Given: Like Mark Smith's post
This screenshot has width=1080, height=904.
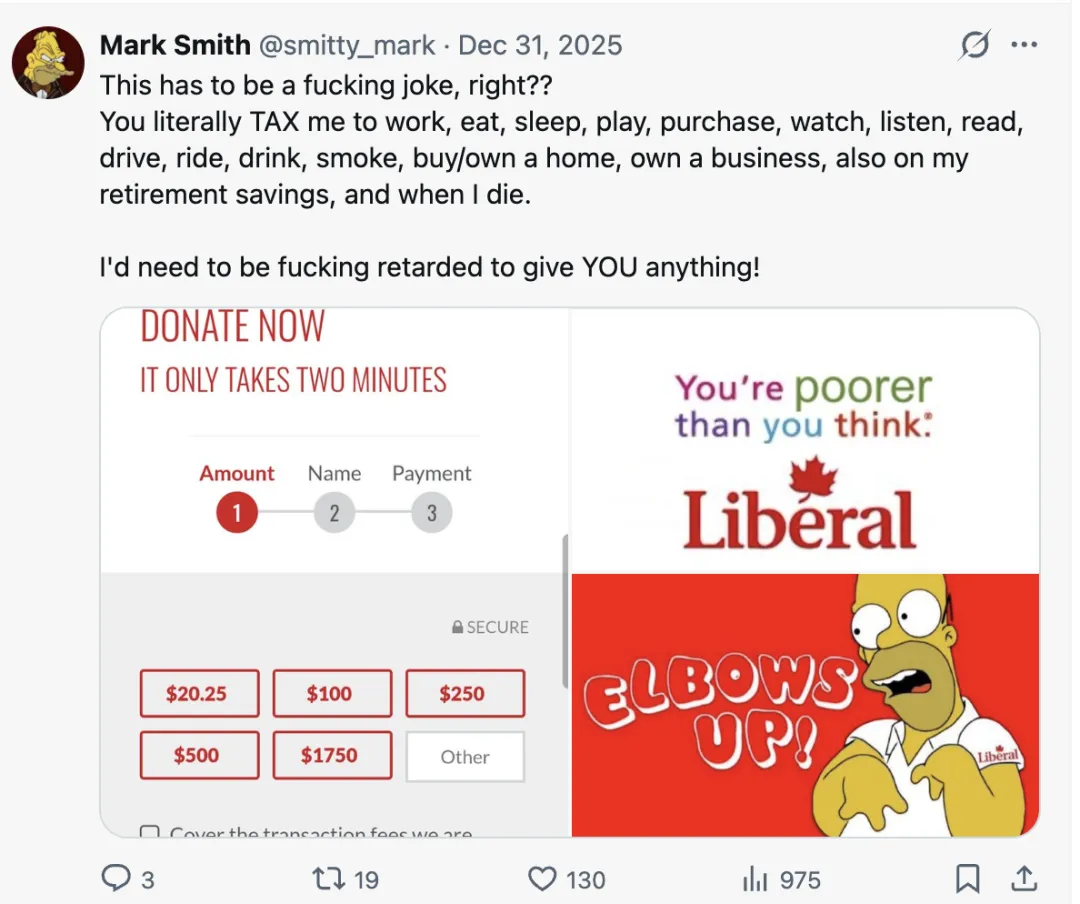Looking at the screenshot, I should click(542, 879).
